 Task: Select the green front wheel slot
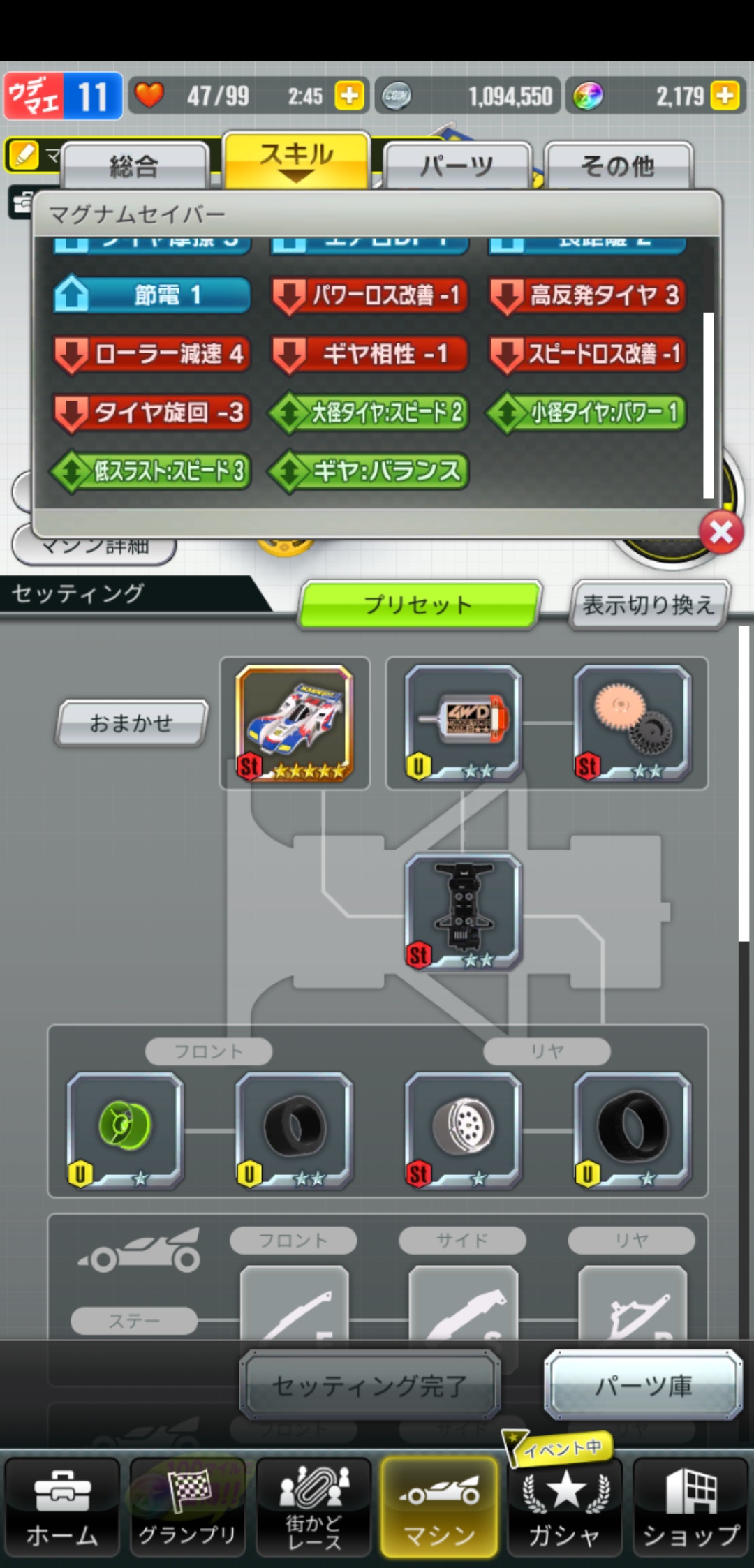[x=126, y=1130]
